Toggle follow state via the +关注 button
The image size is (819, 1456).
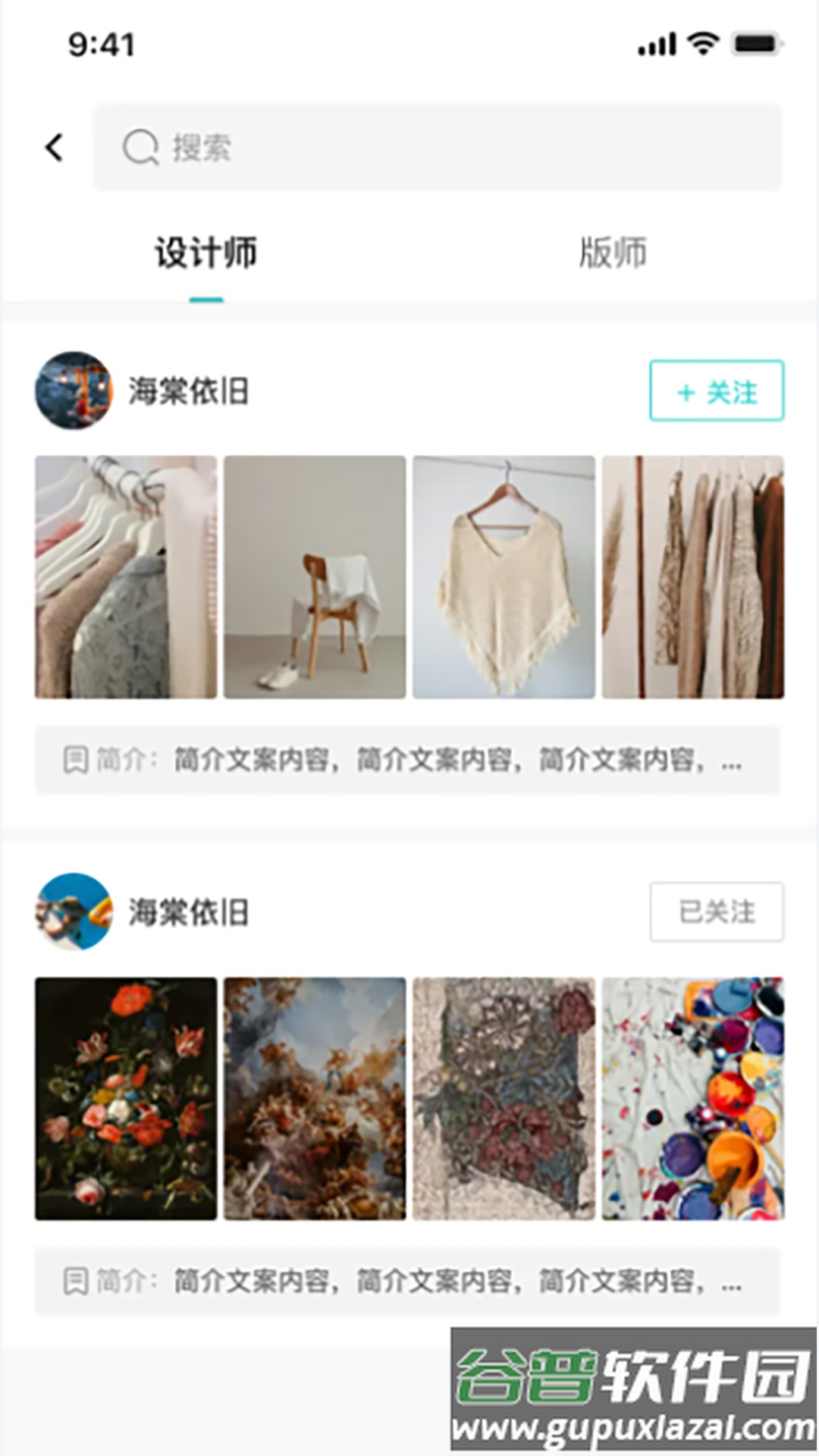tap(714, 392)
